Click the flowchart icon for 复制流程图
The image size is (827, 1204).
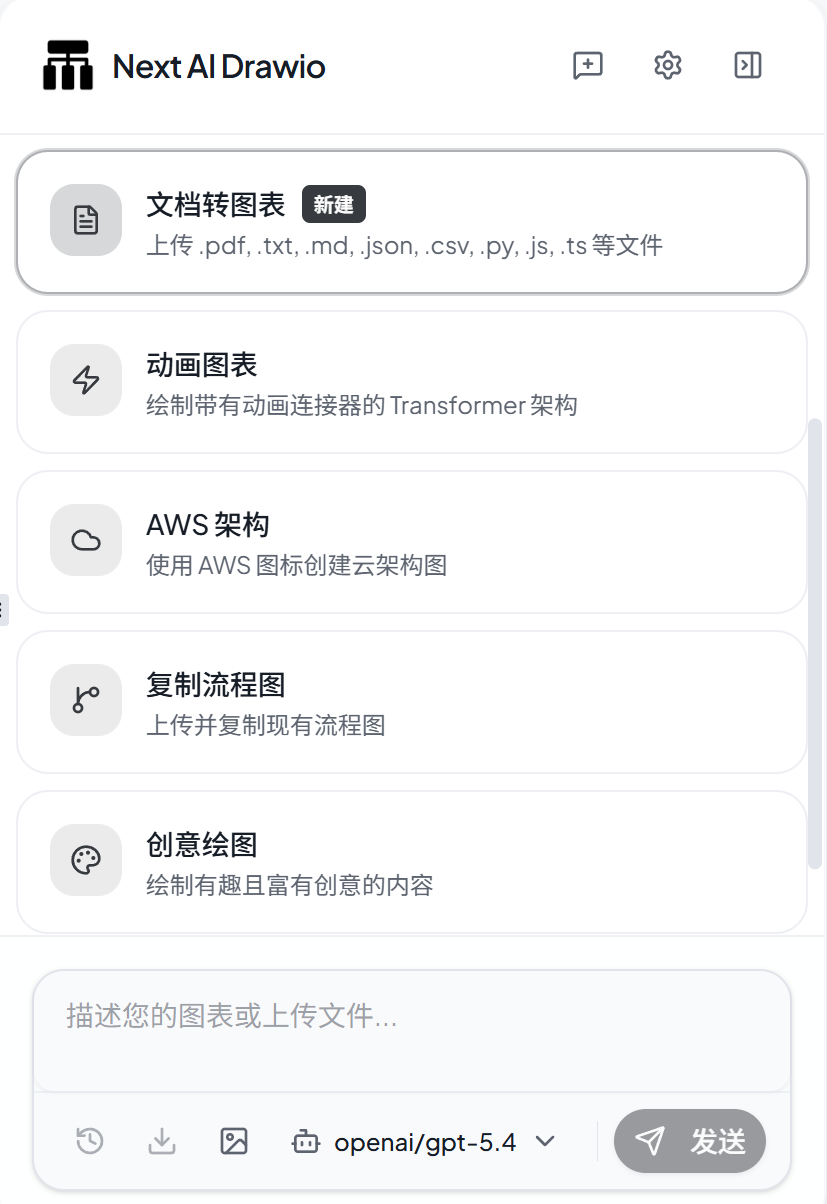[85, 700]
